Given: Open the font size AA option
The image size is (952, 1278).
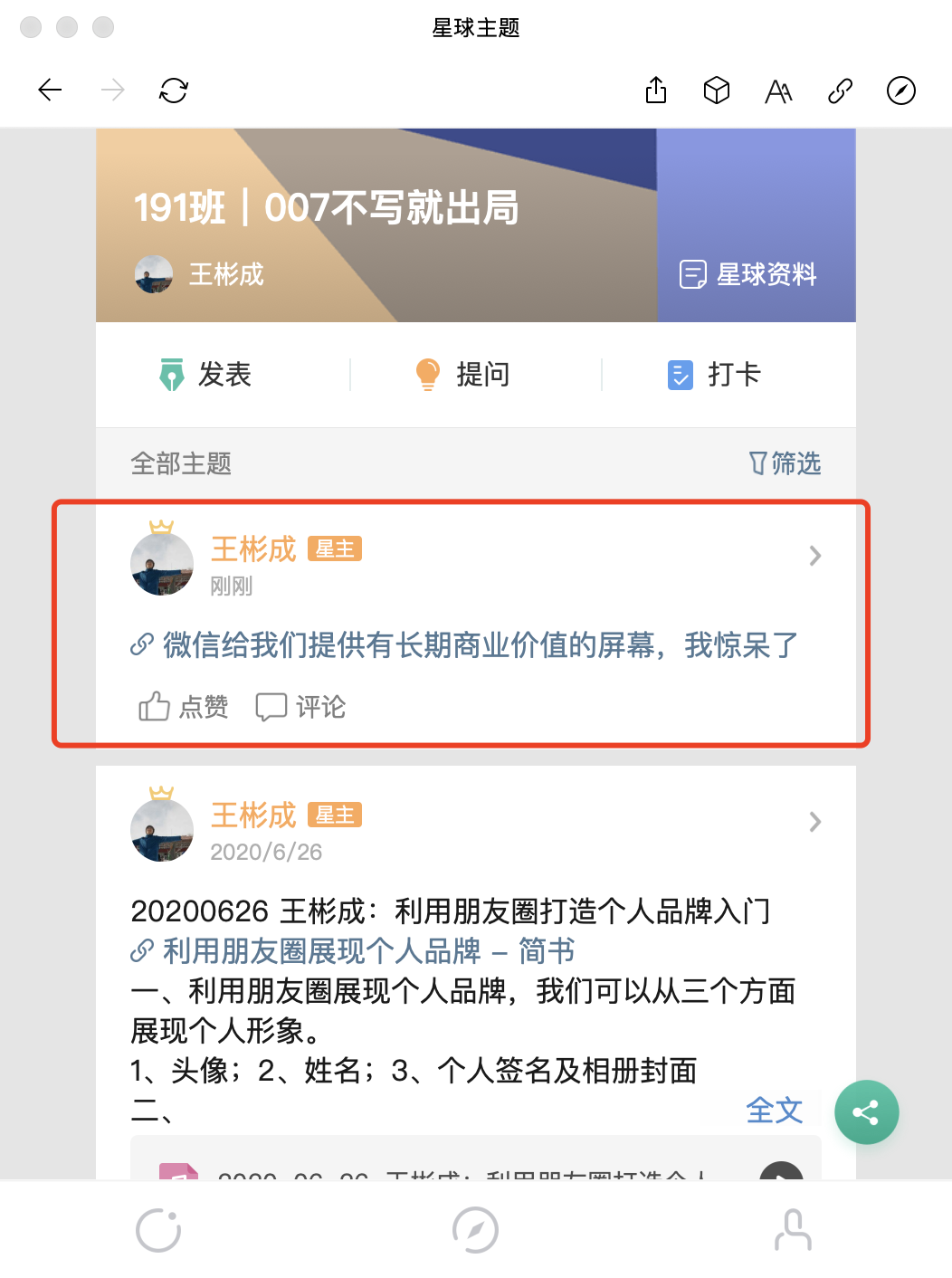Looking at the screenshot, I should point(778,91).
